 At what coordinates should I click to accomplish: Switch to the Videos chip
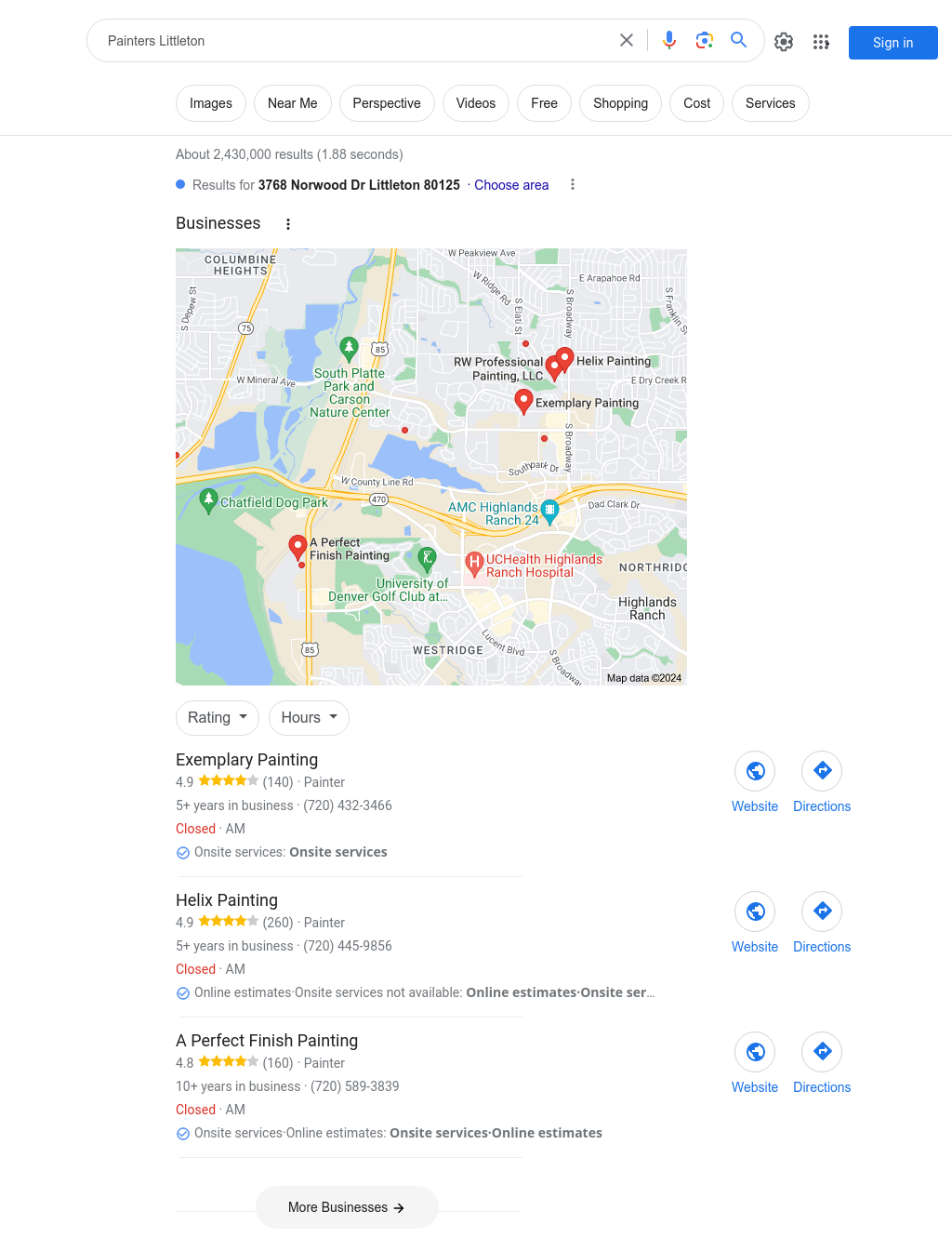tap(475, 103)
